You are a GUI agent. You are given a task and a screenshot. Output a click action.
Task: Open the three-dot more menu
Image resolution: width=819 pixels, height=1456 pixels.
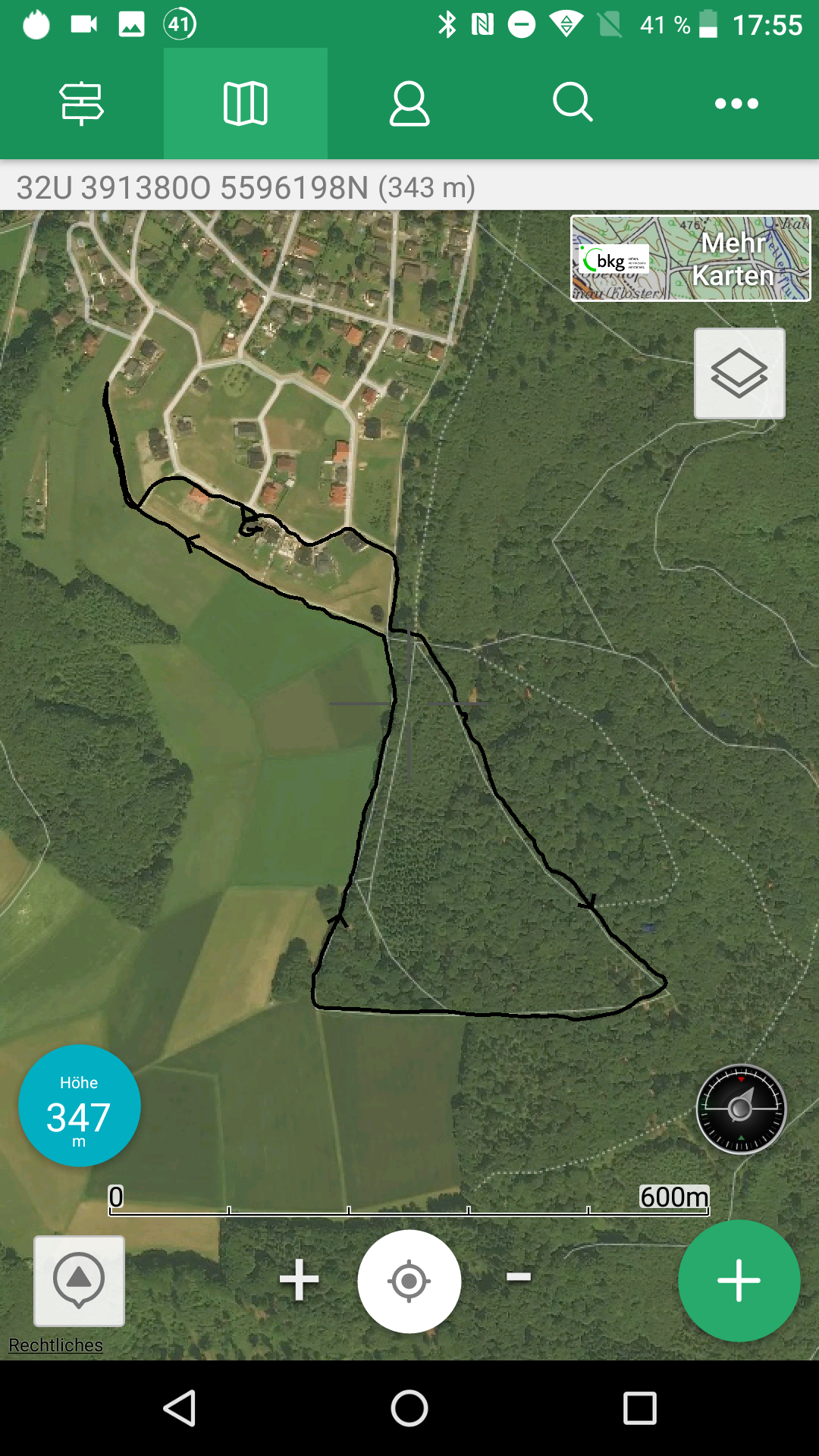pyautogui.click(x=736, y=103)
